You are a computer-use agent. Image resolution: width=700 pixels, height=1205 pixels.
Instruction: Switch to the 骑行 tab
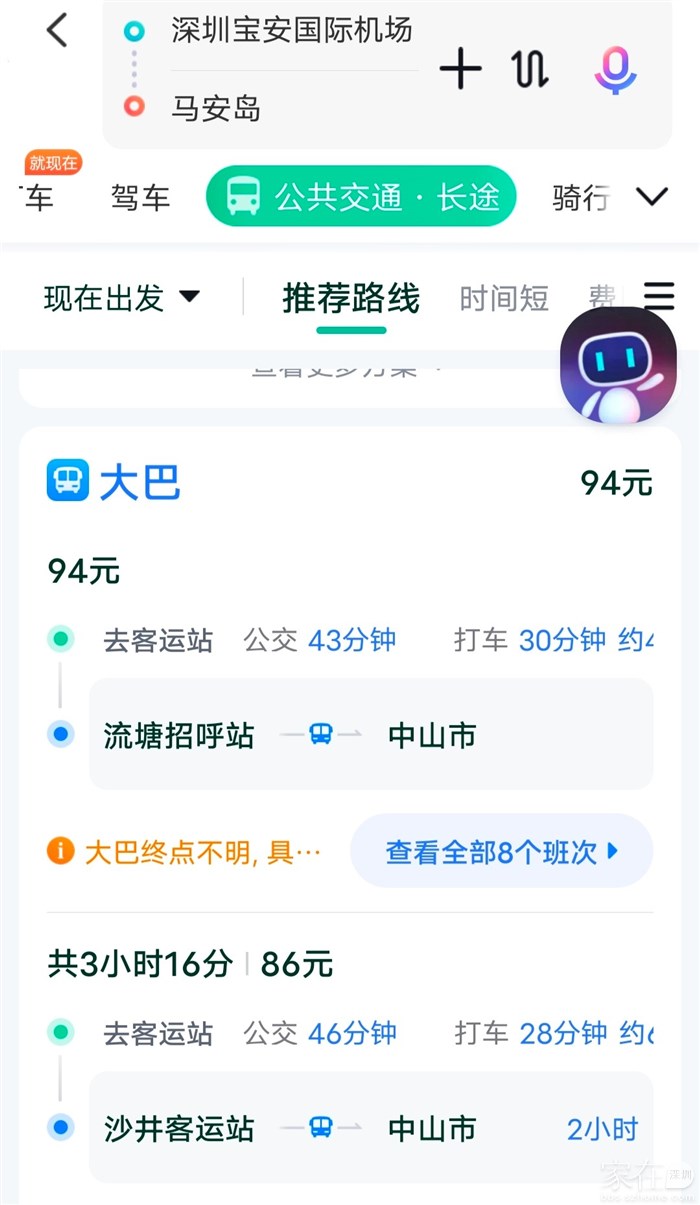click(x=580, y=198)
